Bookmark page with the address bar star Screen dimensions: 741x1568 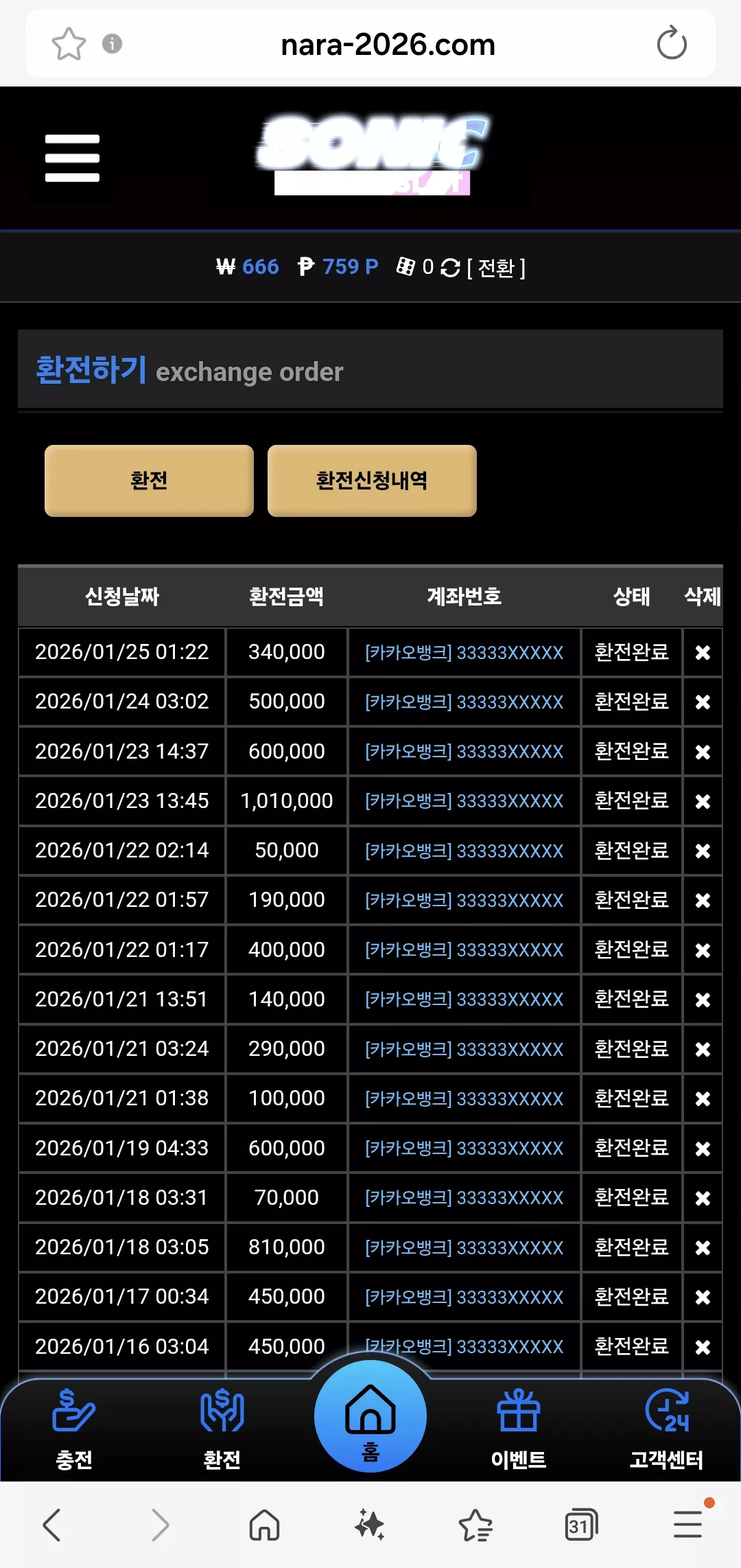[69, 44]
